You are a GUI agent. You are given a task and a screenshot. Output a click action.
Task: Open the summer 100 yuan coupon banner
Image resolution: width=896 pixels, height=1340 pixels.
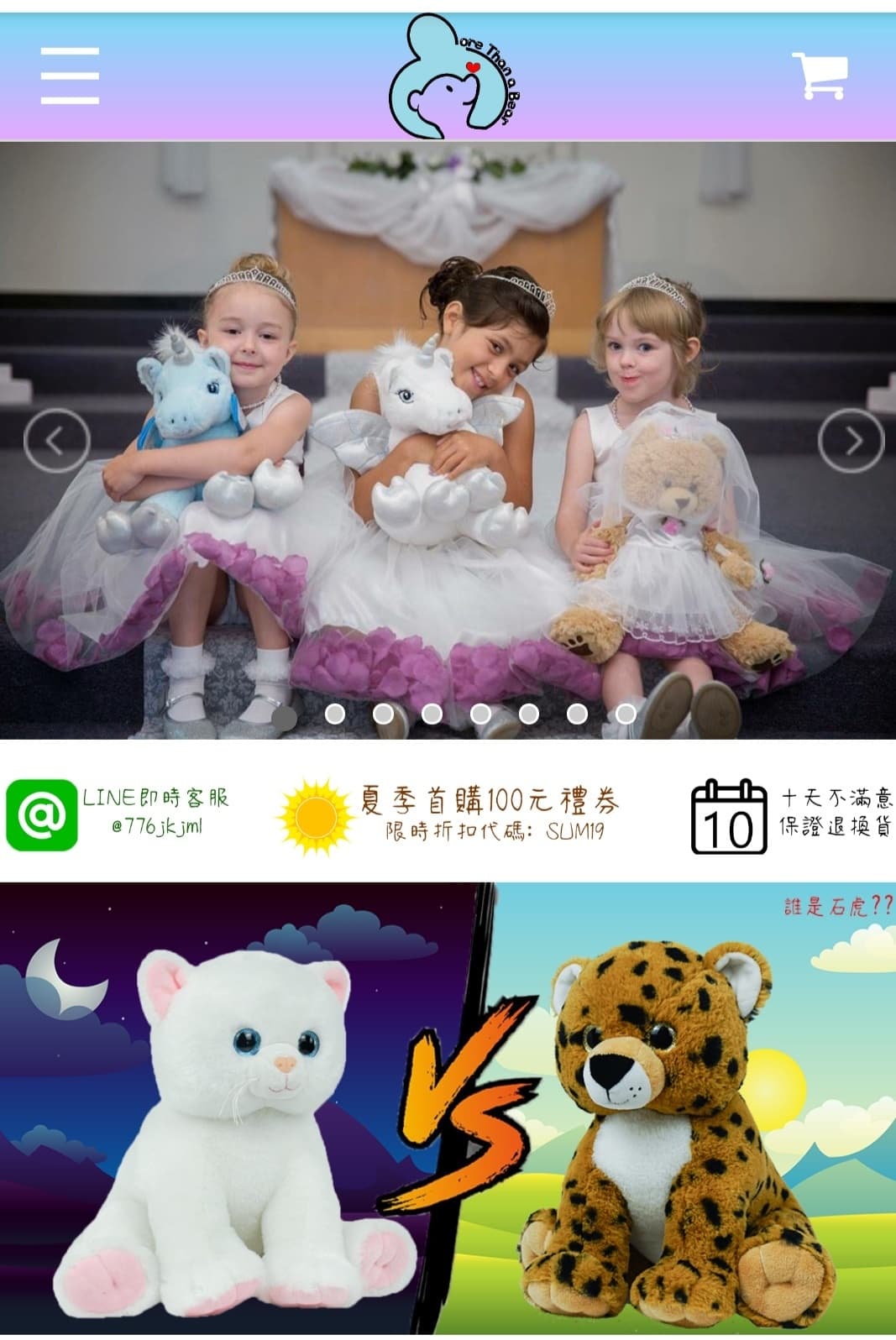[x=449, y=813]
